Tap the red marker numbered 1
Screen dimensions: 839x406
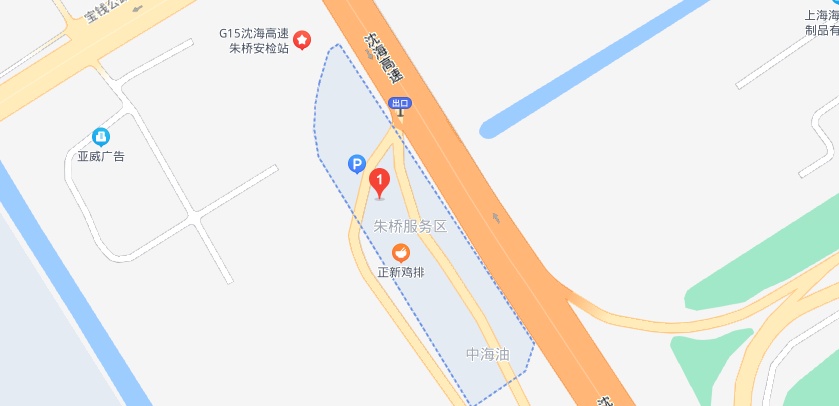click(379, 182)
